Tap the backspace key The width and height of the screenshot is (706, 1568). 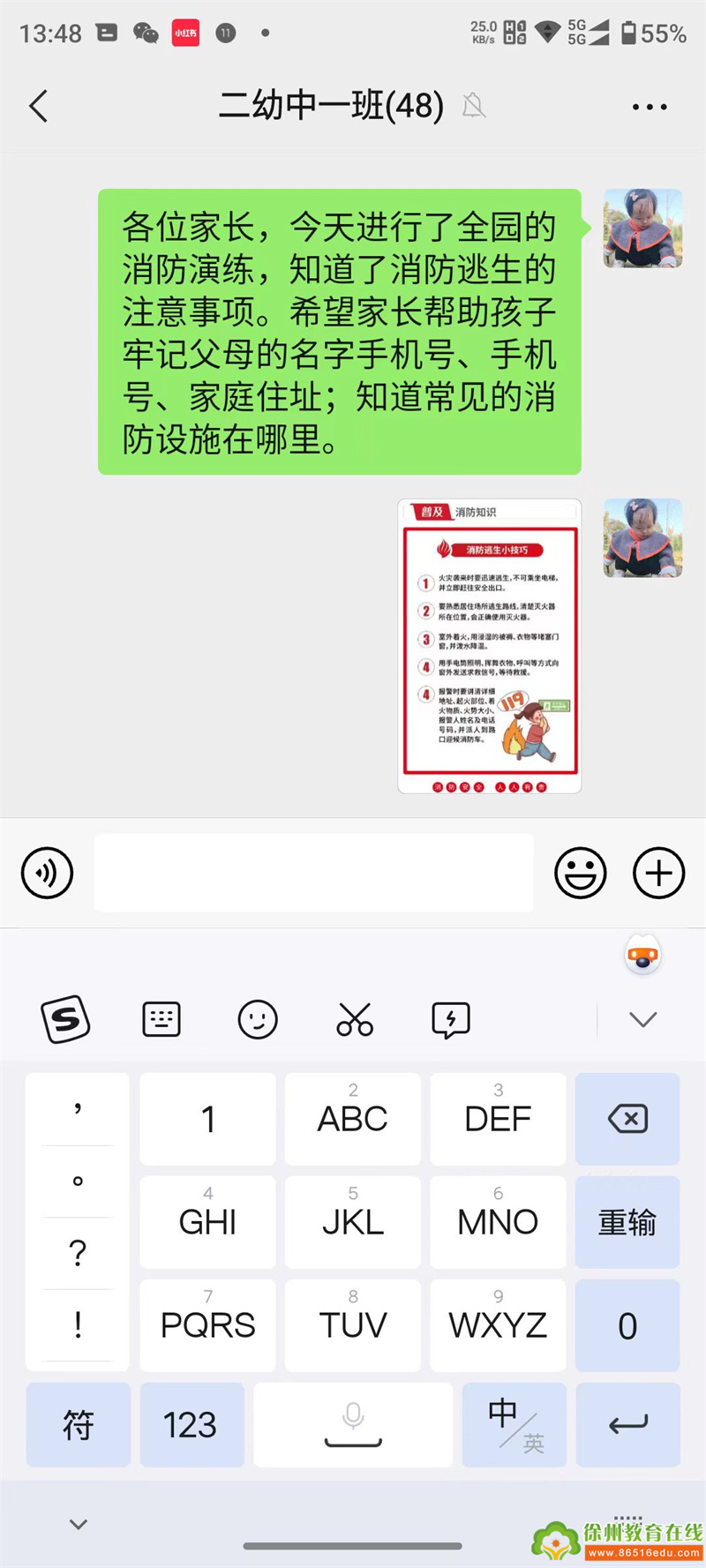(x=627, y=1119)
